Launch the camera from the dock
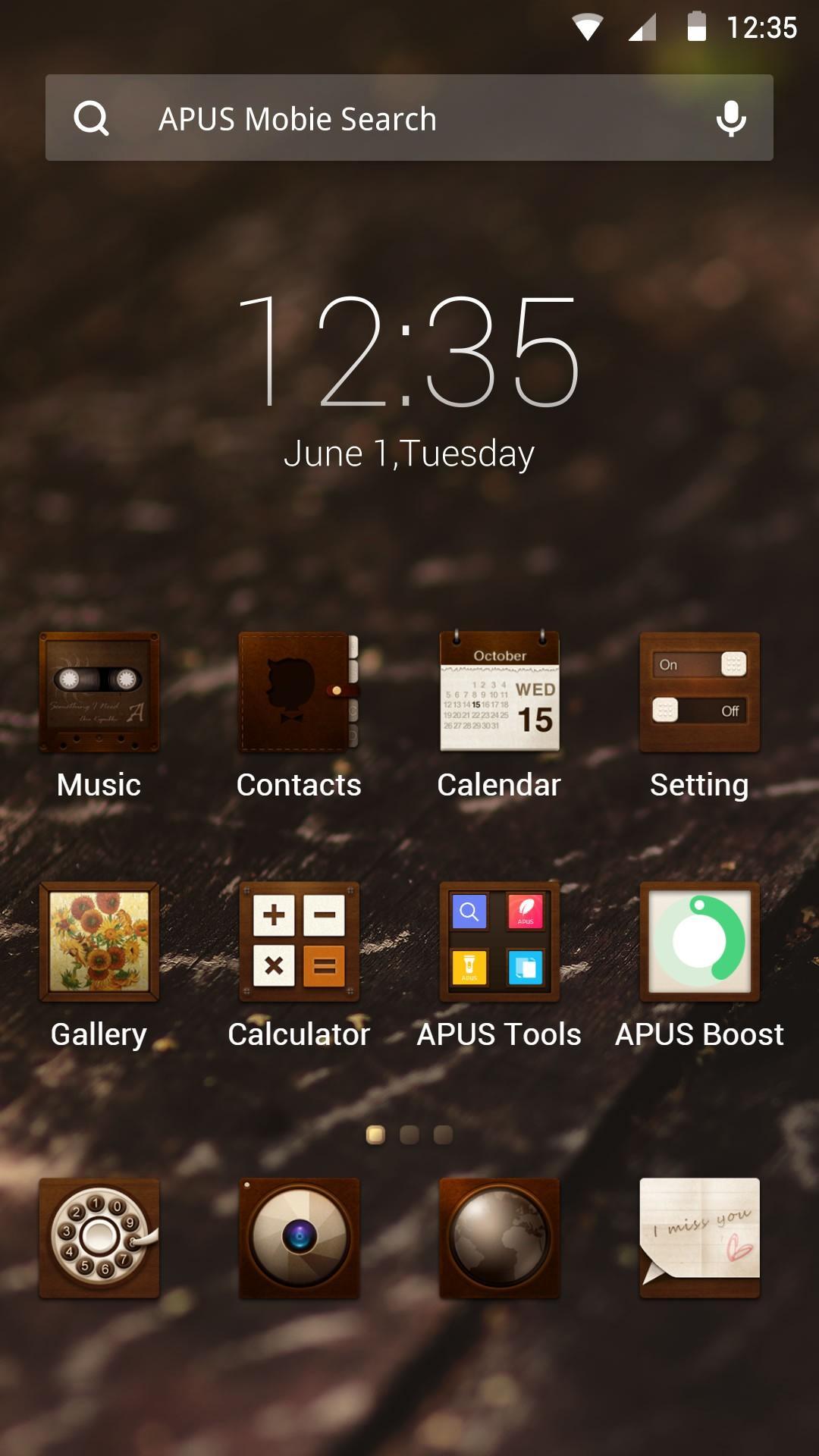 coord(299,1238)
